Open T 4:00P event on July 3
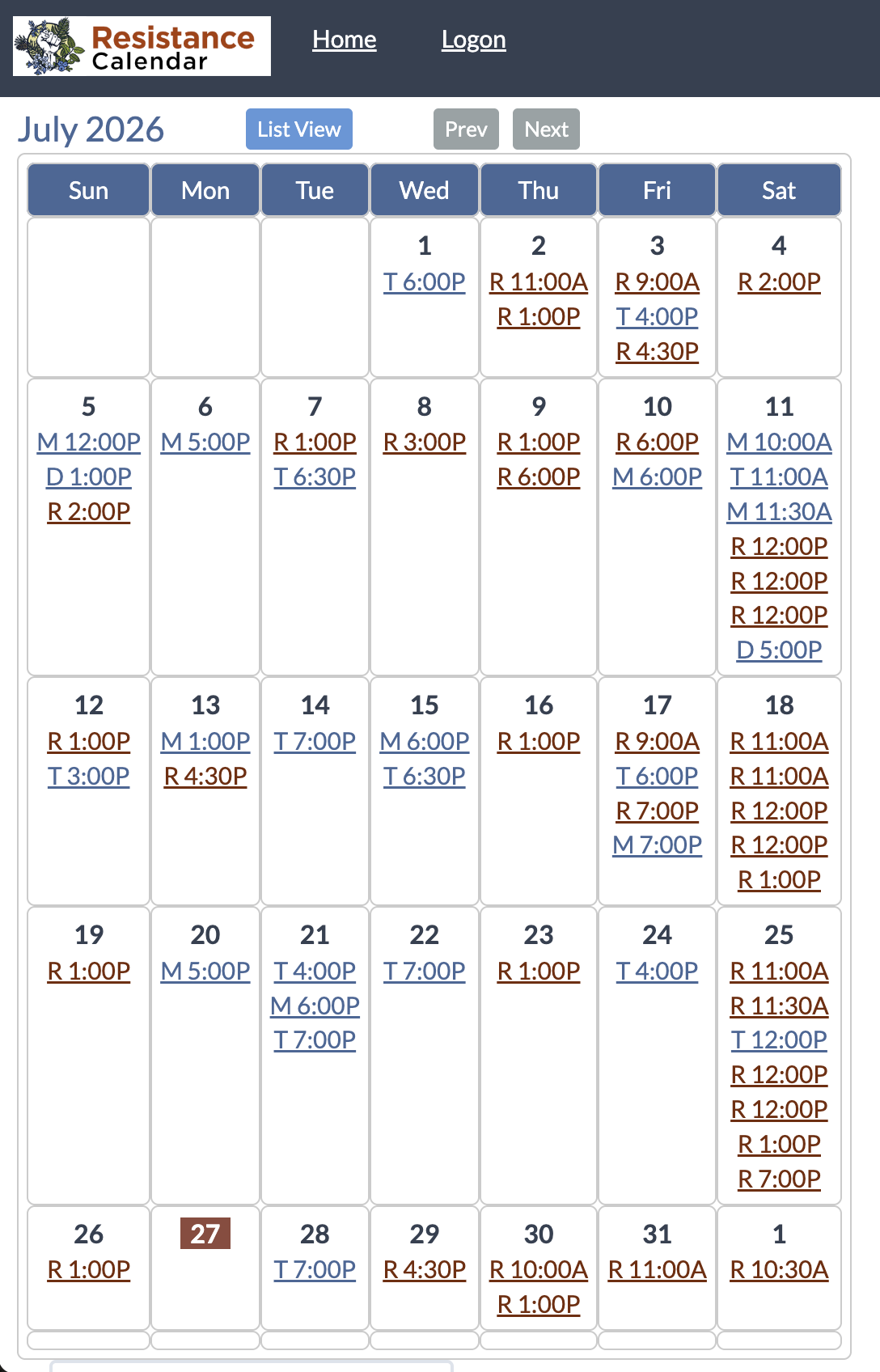This screenshot has width=880, height=1372. (658, 316)
